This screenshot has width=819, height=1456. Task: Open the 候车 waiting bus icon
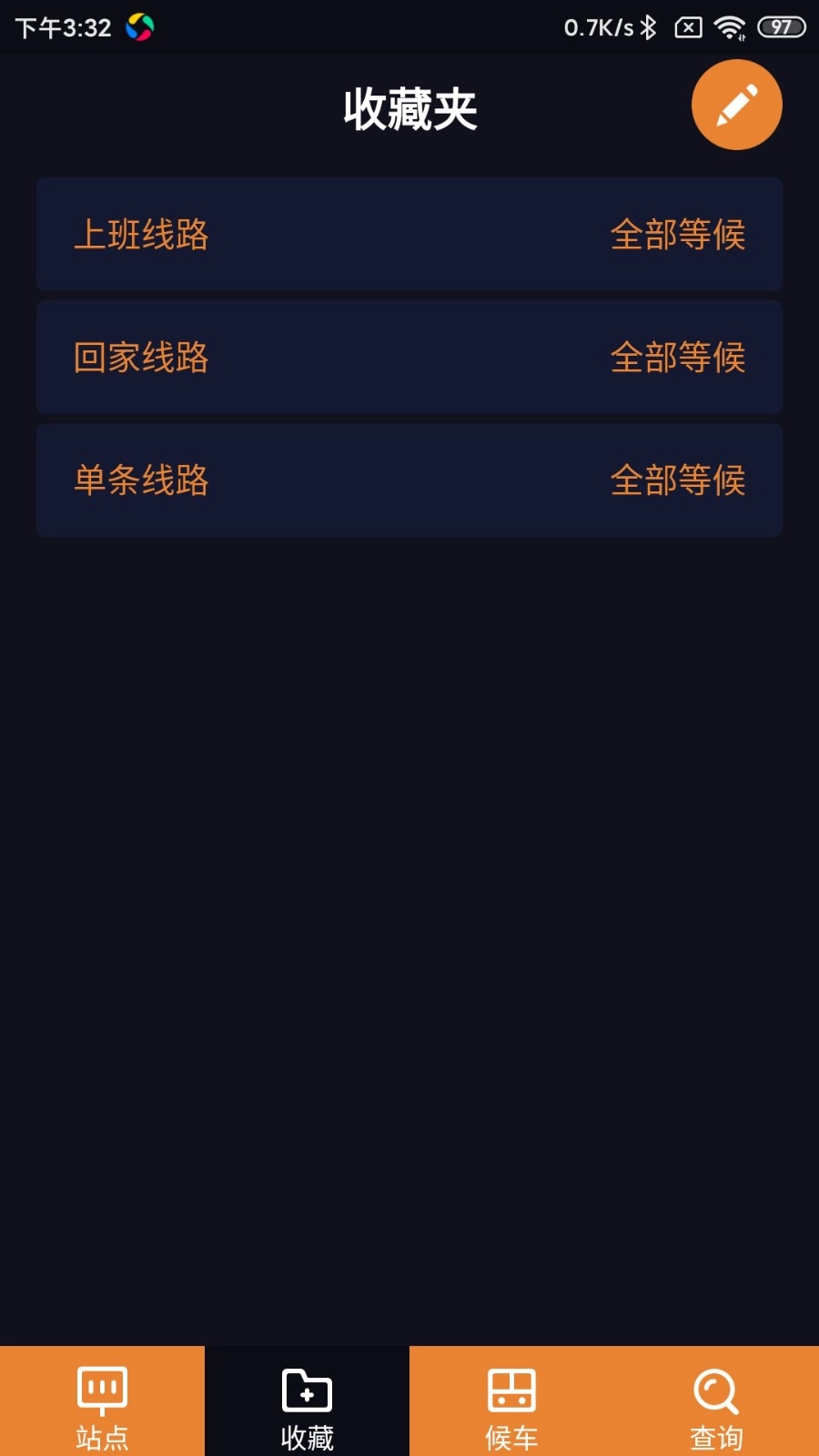point(511,1390)
